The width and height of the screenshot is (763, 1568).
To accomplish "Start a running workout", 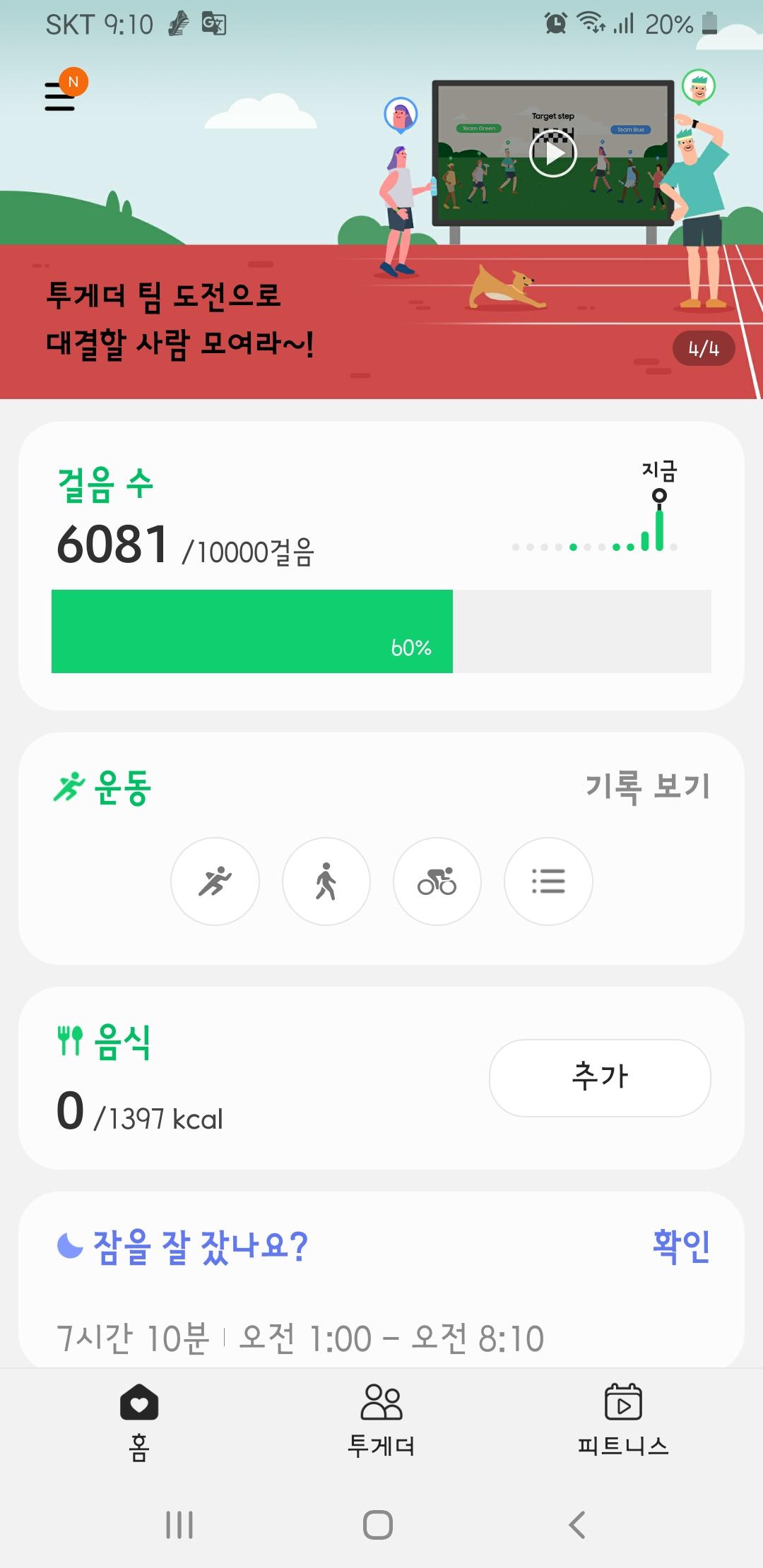I will (x=215, y=881).
